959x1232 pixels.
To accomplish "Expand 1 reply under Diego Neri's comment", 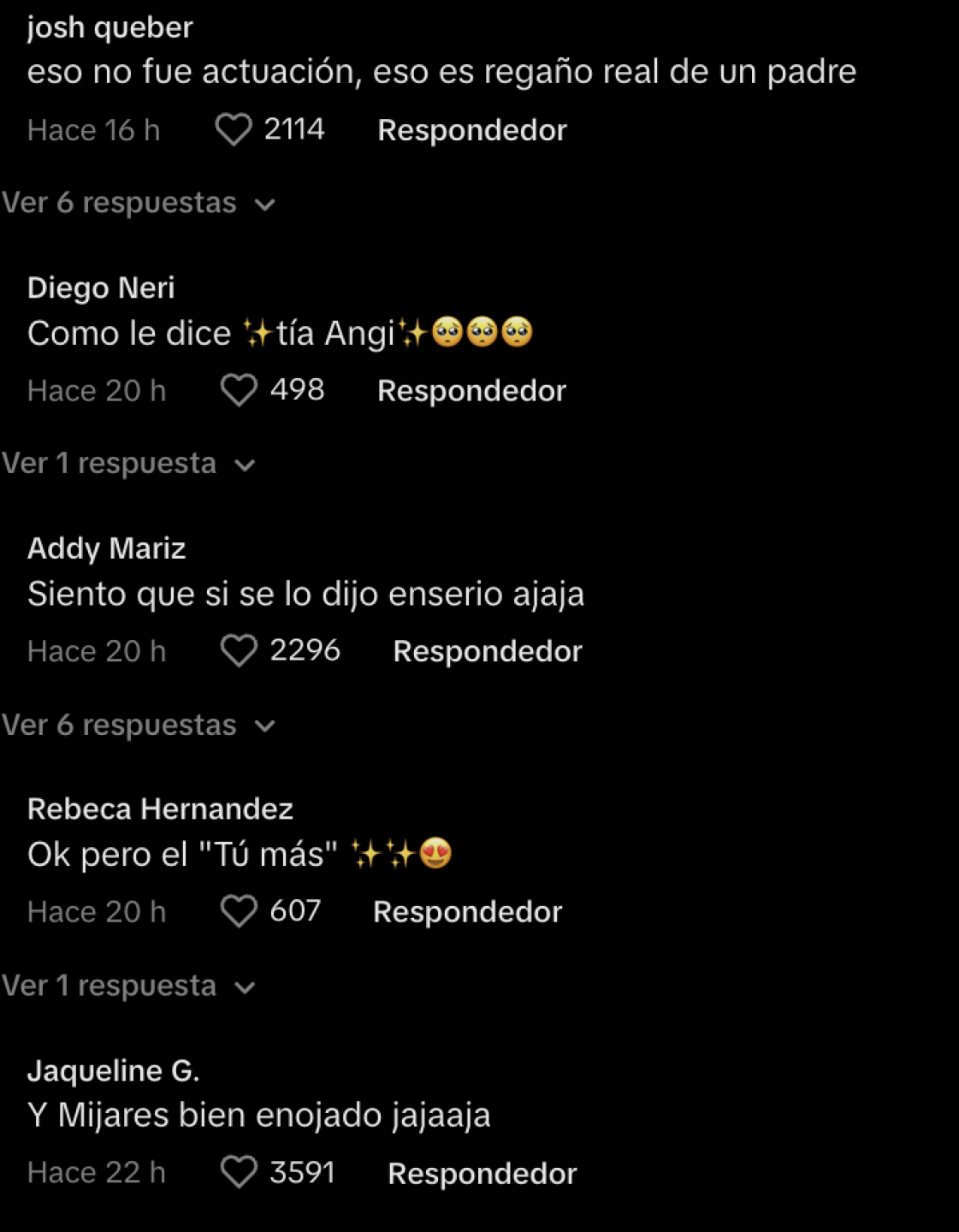I will click(128, 465).
